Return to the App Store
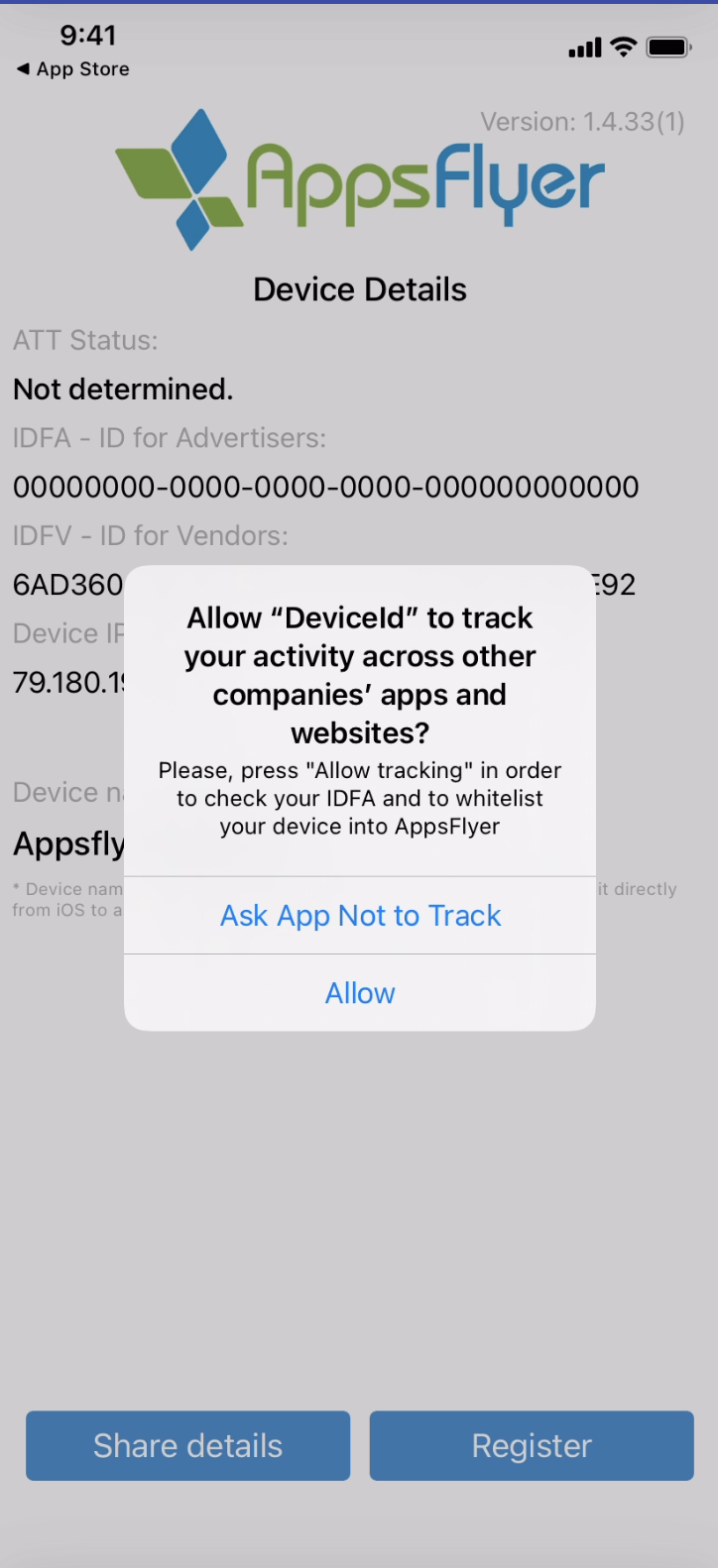This screenshot has width=718, height=1568. (x=73, y=69)
